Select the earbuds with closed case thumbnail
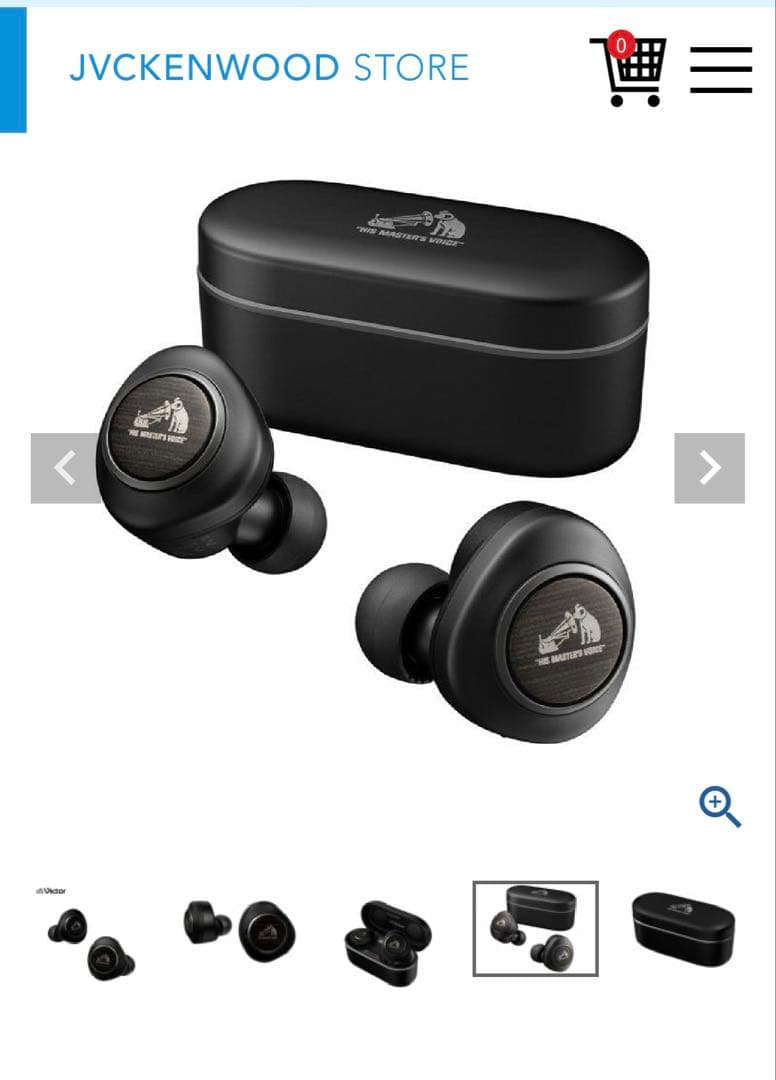776x1080 pixels. point(535,928)
